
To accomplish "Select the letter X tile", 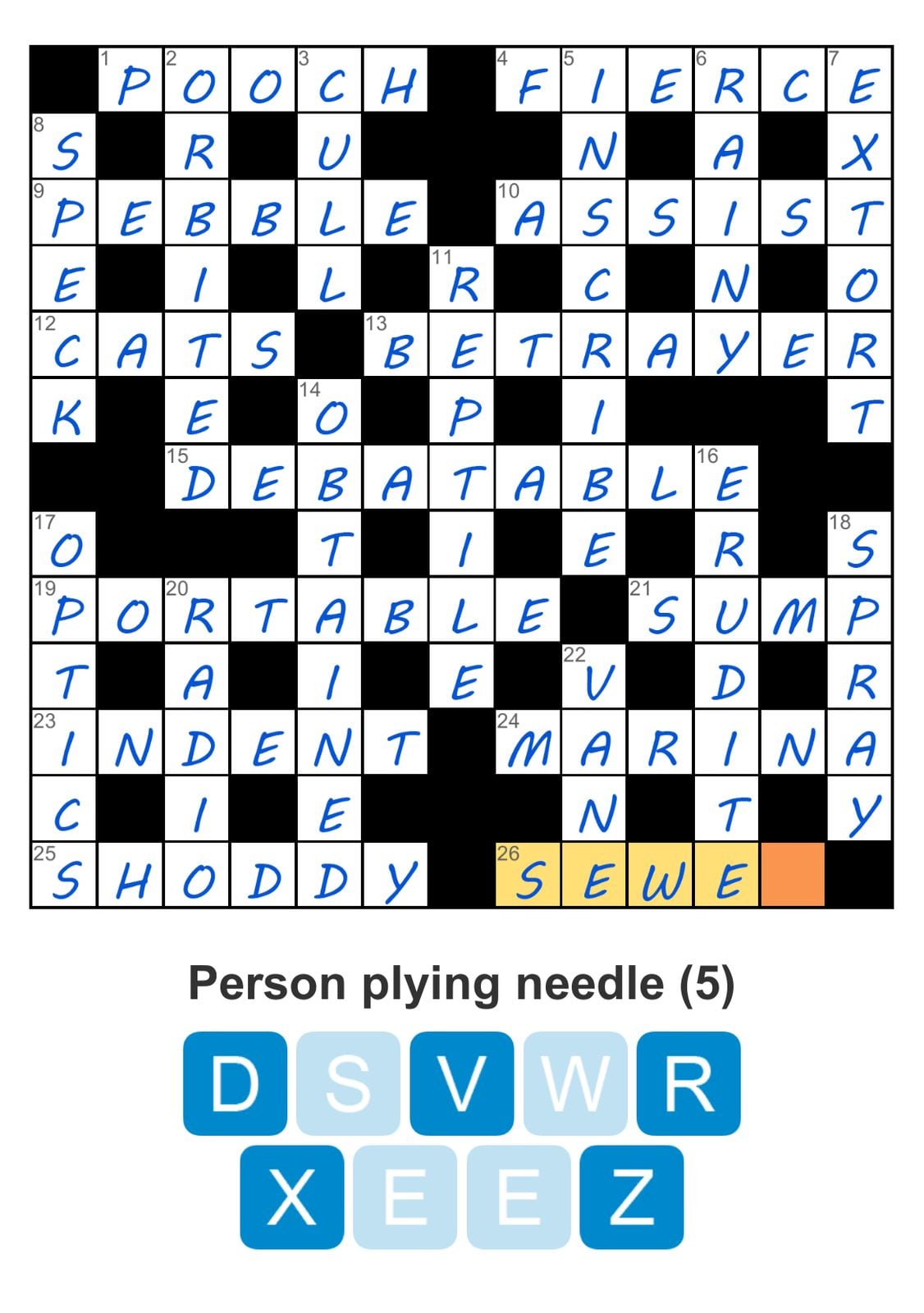I will pos(291,1196).
